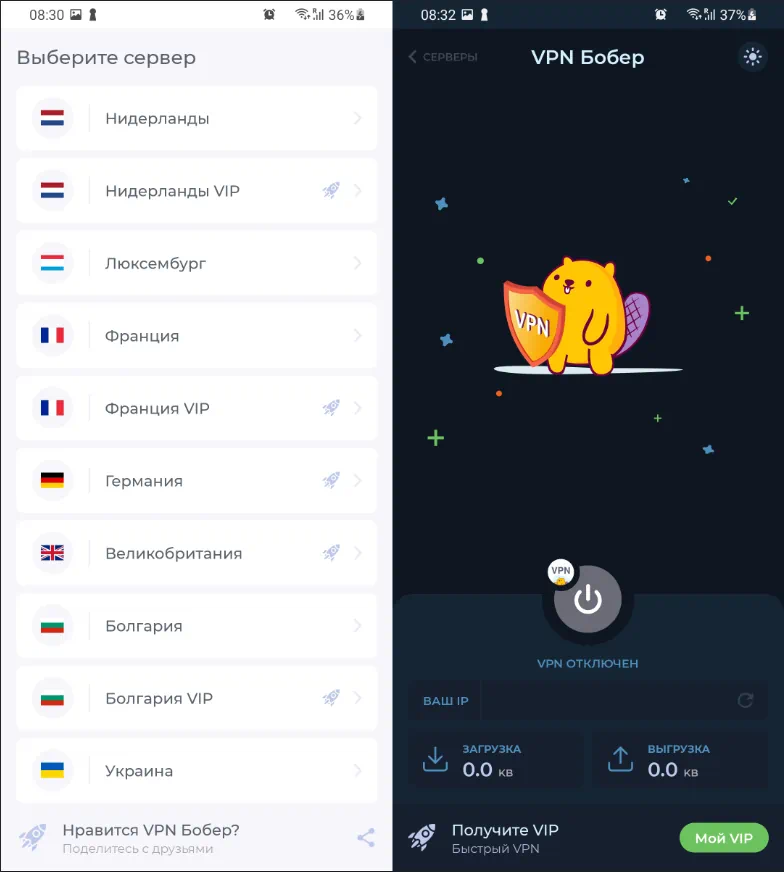Click the ВАШ IP field
784x872 pixels.
444,700
